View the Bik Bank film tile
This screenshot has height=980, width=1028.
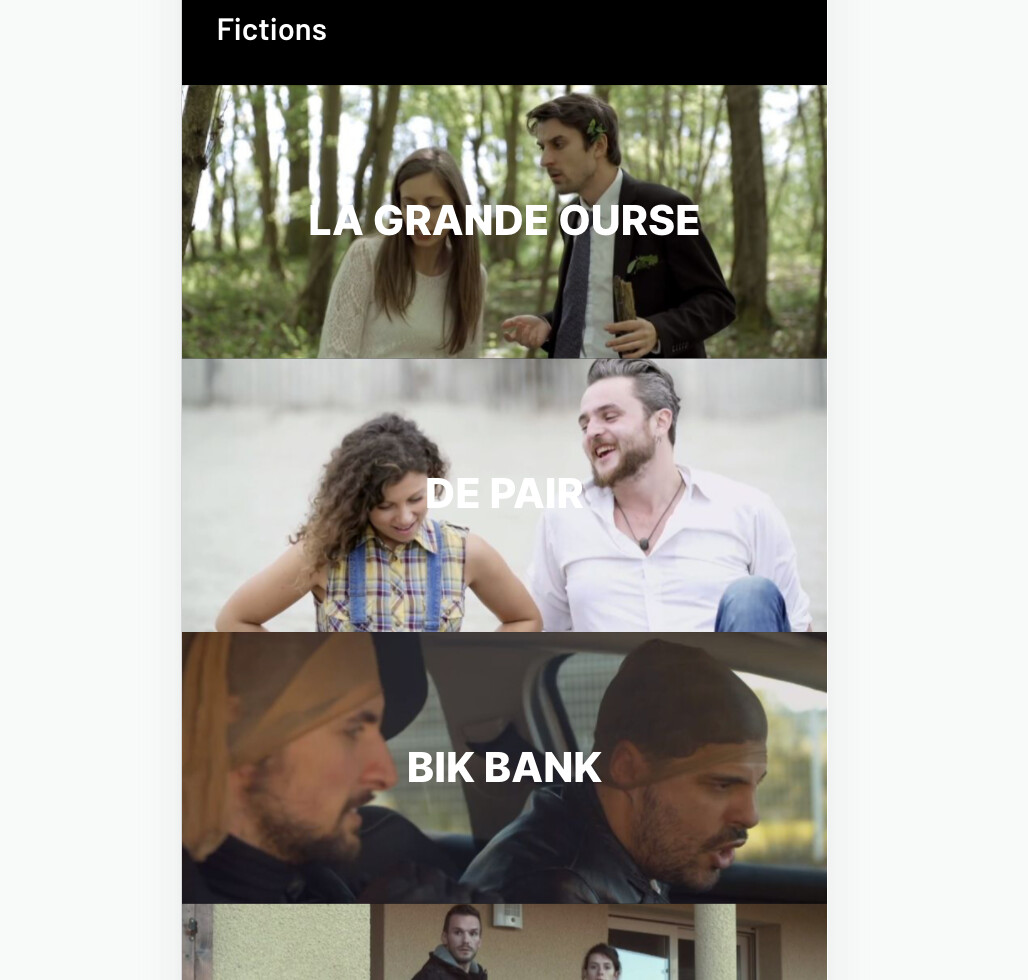504,767
